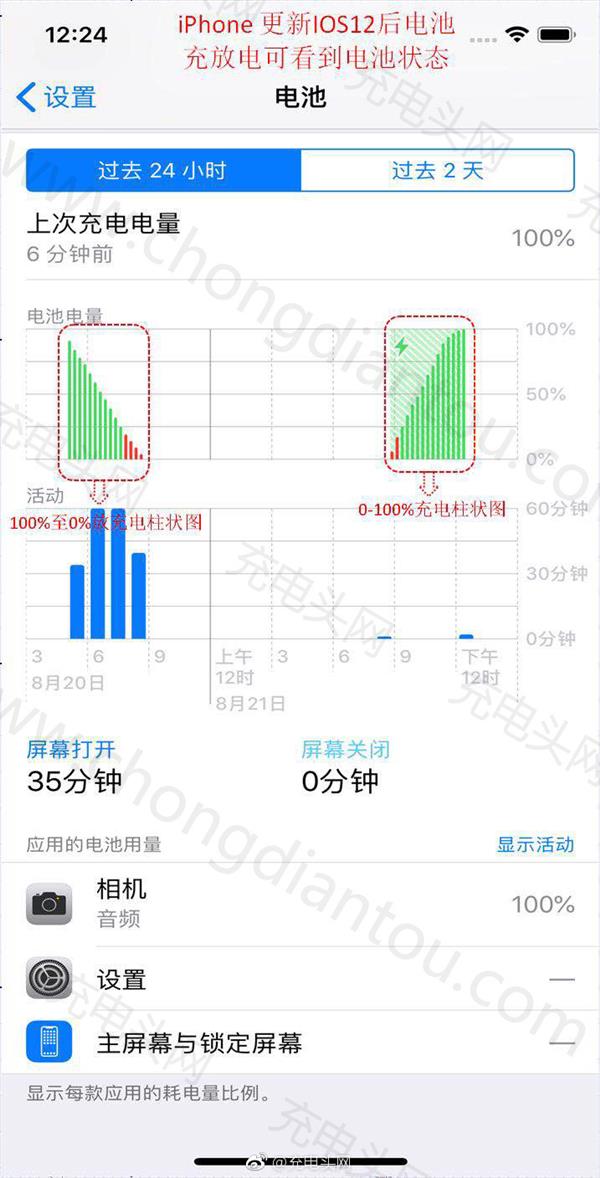Open 相机 battery usage row
Viewport: 600px width, 1178px height.
(x=300, y=904)
